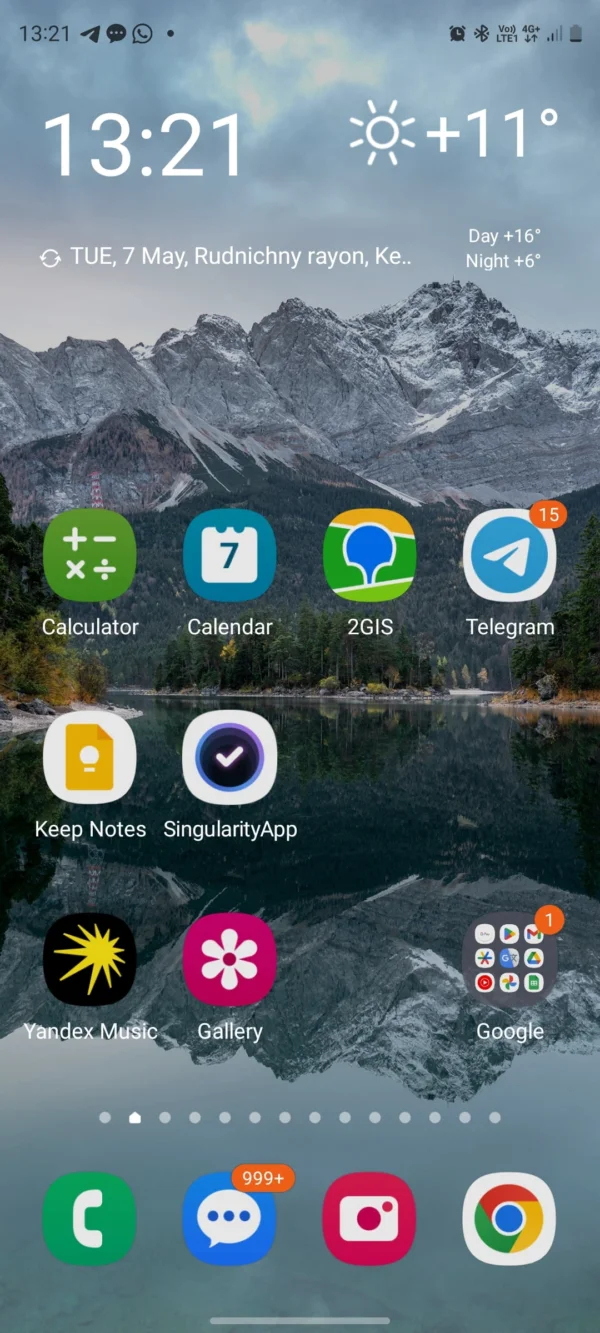Open the Chrome browser
Viewport: 600px width, 1333px height.
pyautogui.click(x=509, y=1219)
